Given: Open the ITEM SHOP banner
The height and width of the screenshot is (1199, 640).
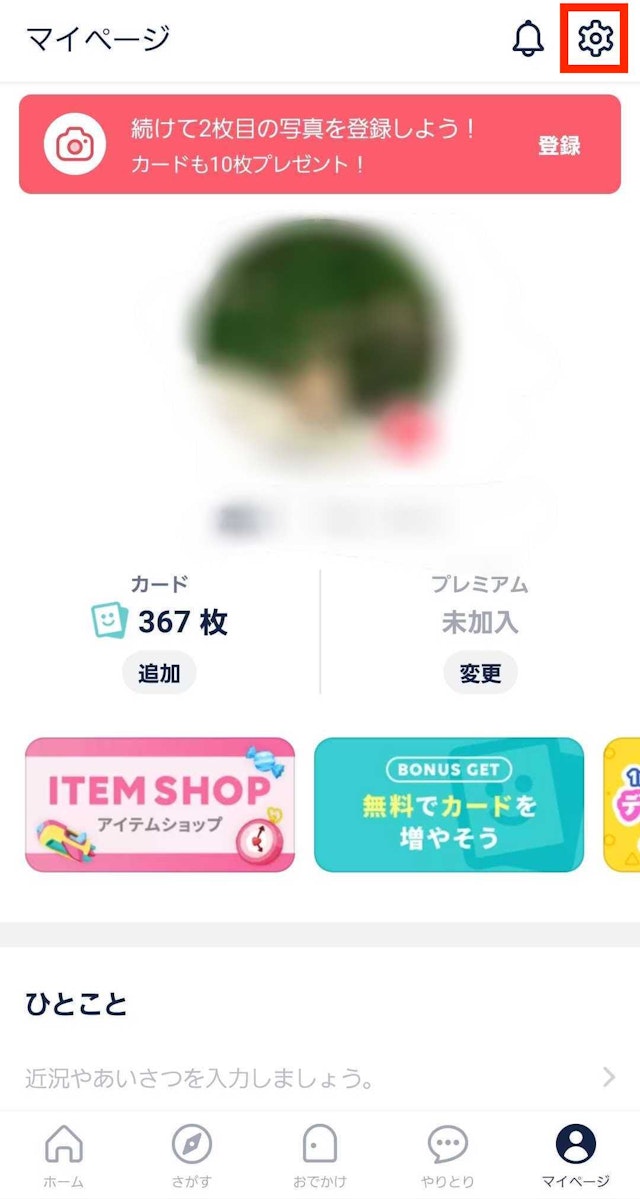Looking at the screenshot, I should [160, 805].
